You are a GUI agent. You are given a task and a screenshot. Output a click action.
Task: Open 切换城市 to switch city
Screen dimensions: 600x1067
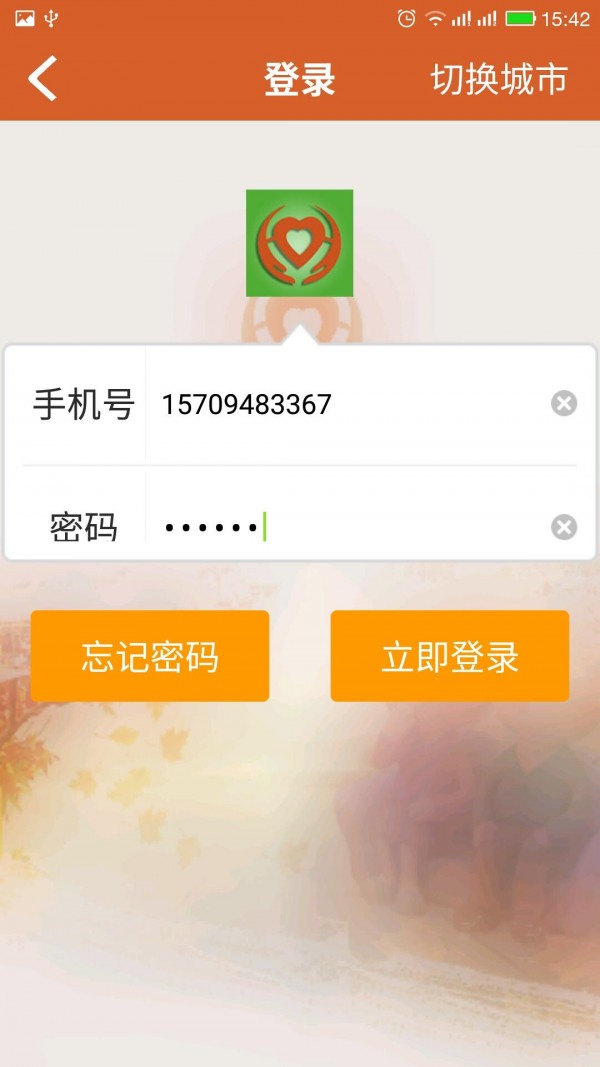pyautogui.click(x=499, y=79)
